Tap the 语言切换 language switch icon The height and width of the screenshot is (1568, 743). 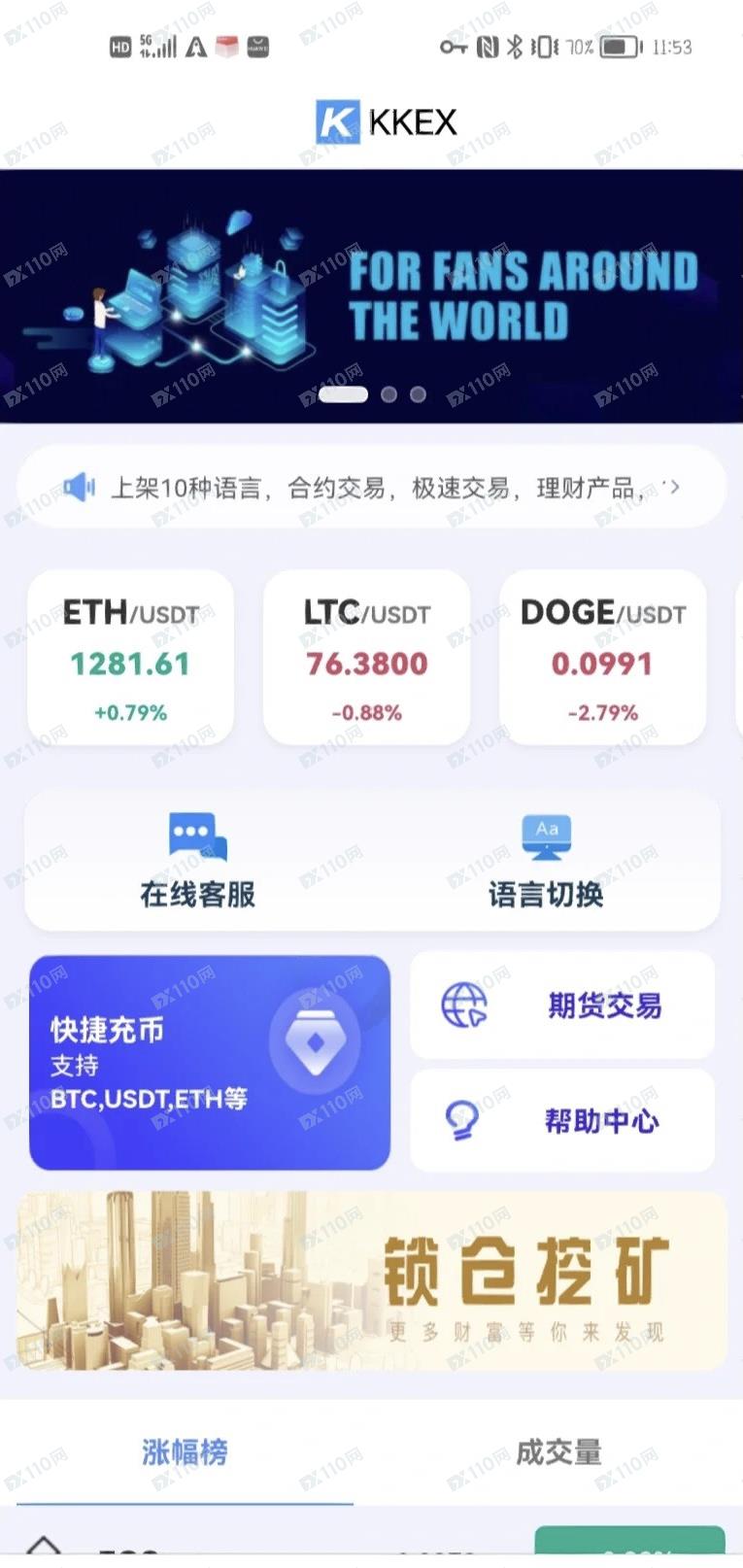click(x=546, y=836)
